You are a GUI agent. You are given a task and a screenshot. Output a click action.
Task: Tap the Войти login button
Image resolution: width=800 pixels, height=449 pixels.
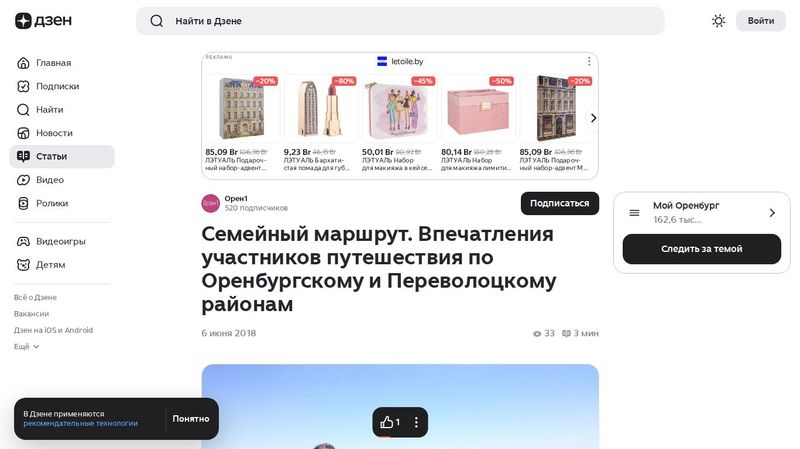tap(760, 21)
